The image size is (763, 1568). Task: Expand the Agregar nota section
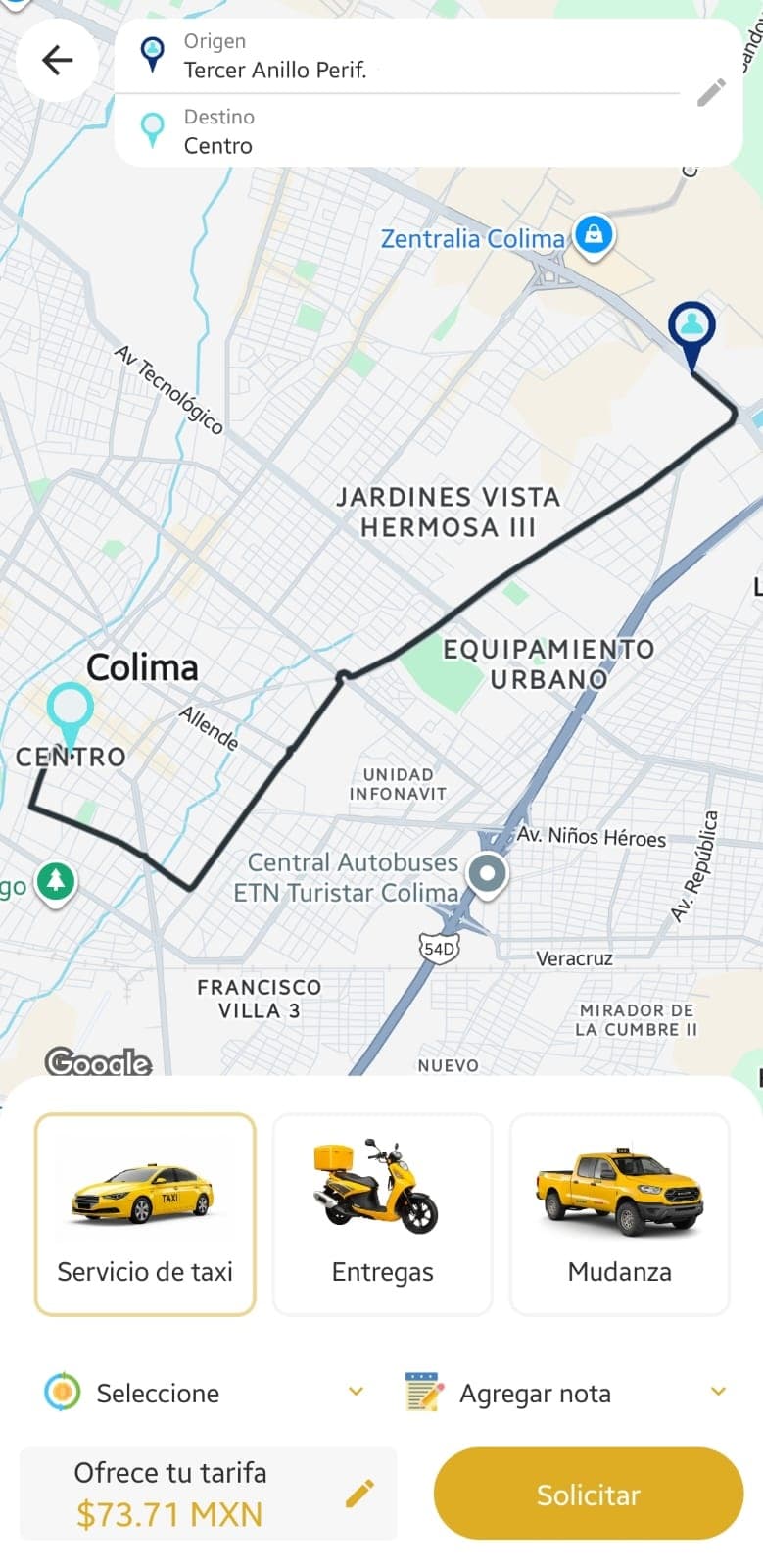pos(534,1392)
